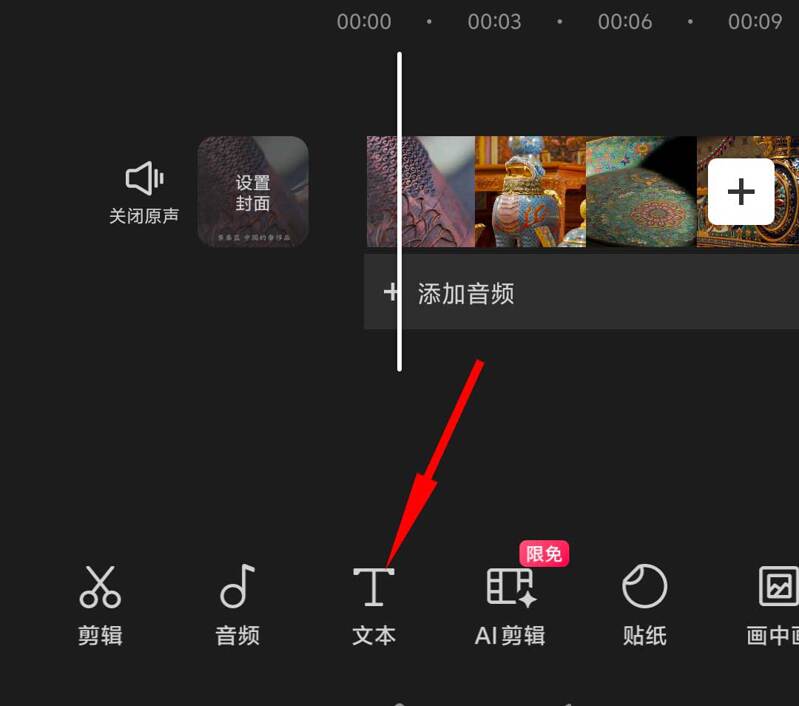Mute original sound with 关闭原声
Screen dimensions: 799x706
tap(144, 193)
